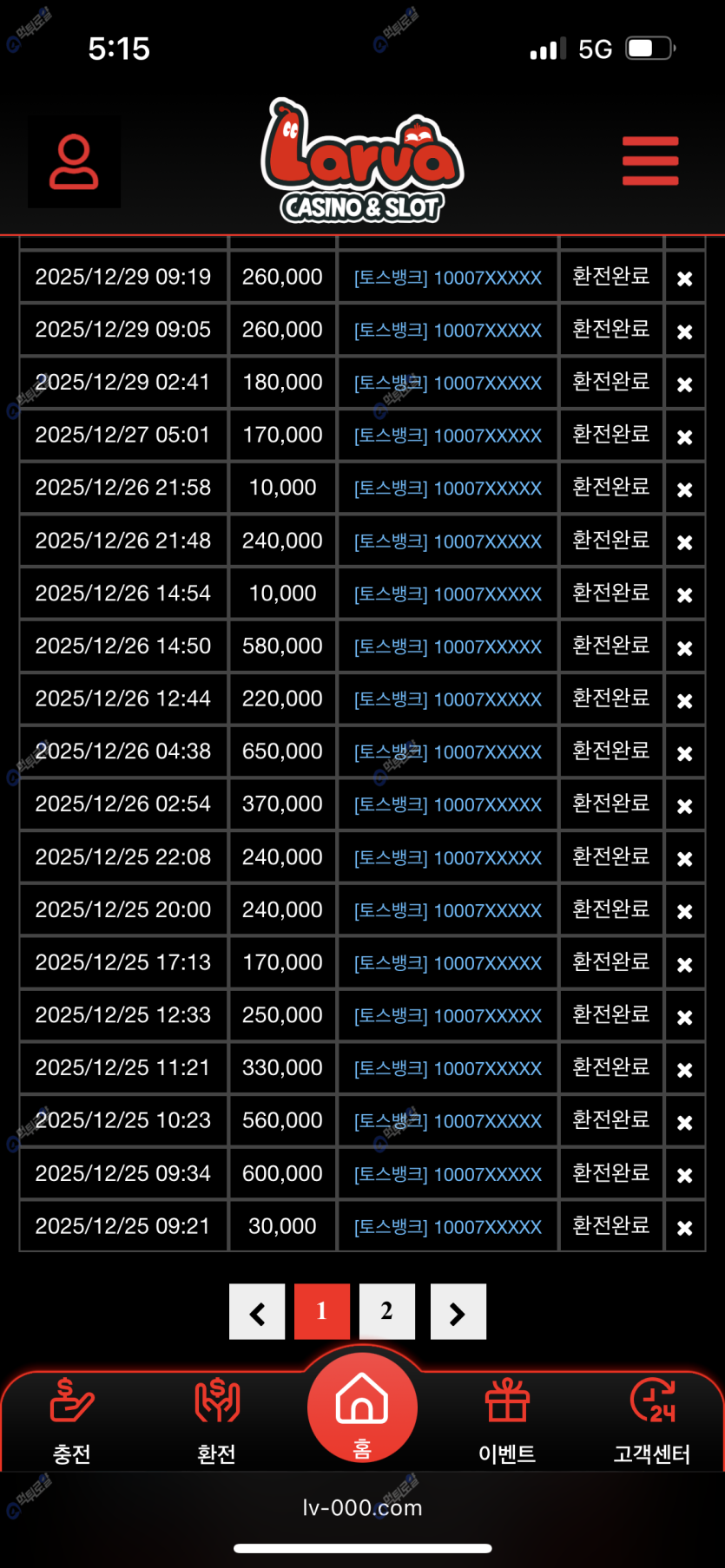The width and height of the screenshot is (725, 1568).
Task: Go to the previous page arrow
Action: [x=257, y=1312]
